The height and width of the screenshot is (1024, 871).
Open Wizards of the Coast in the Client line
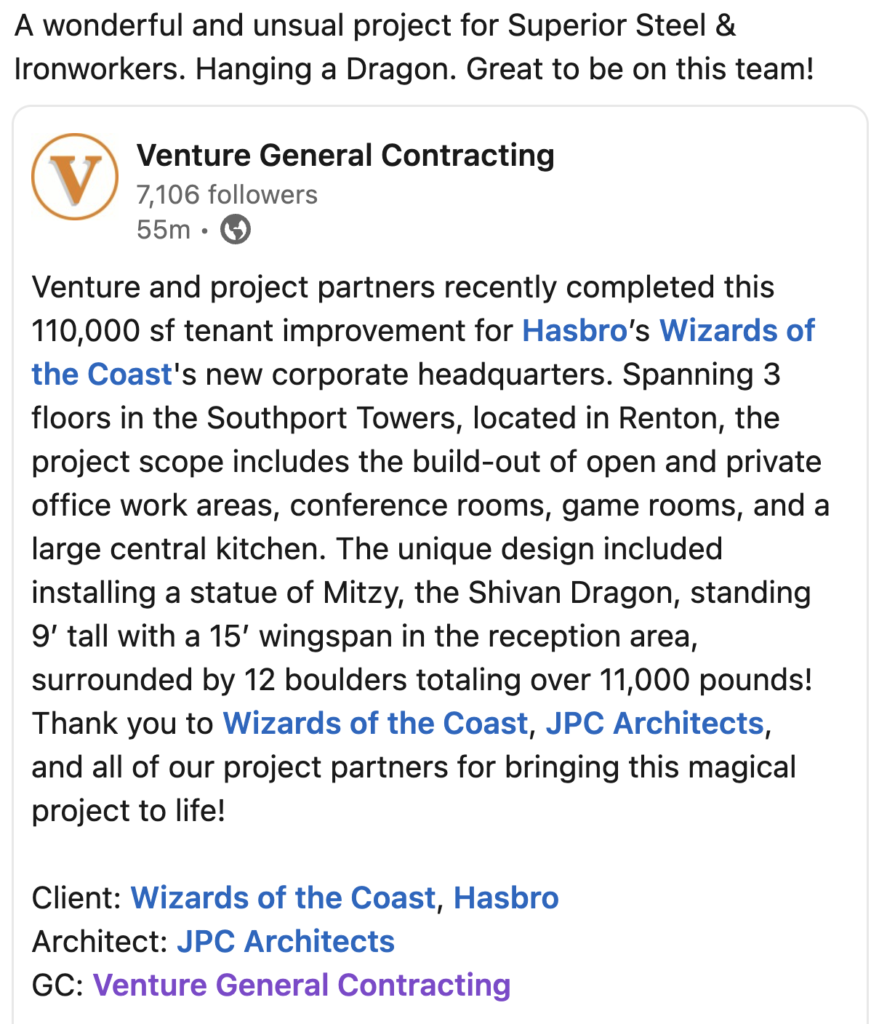(x=283, y=898)
